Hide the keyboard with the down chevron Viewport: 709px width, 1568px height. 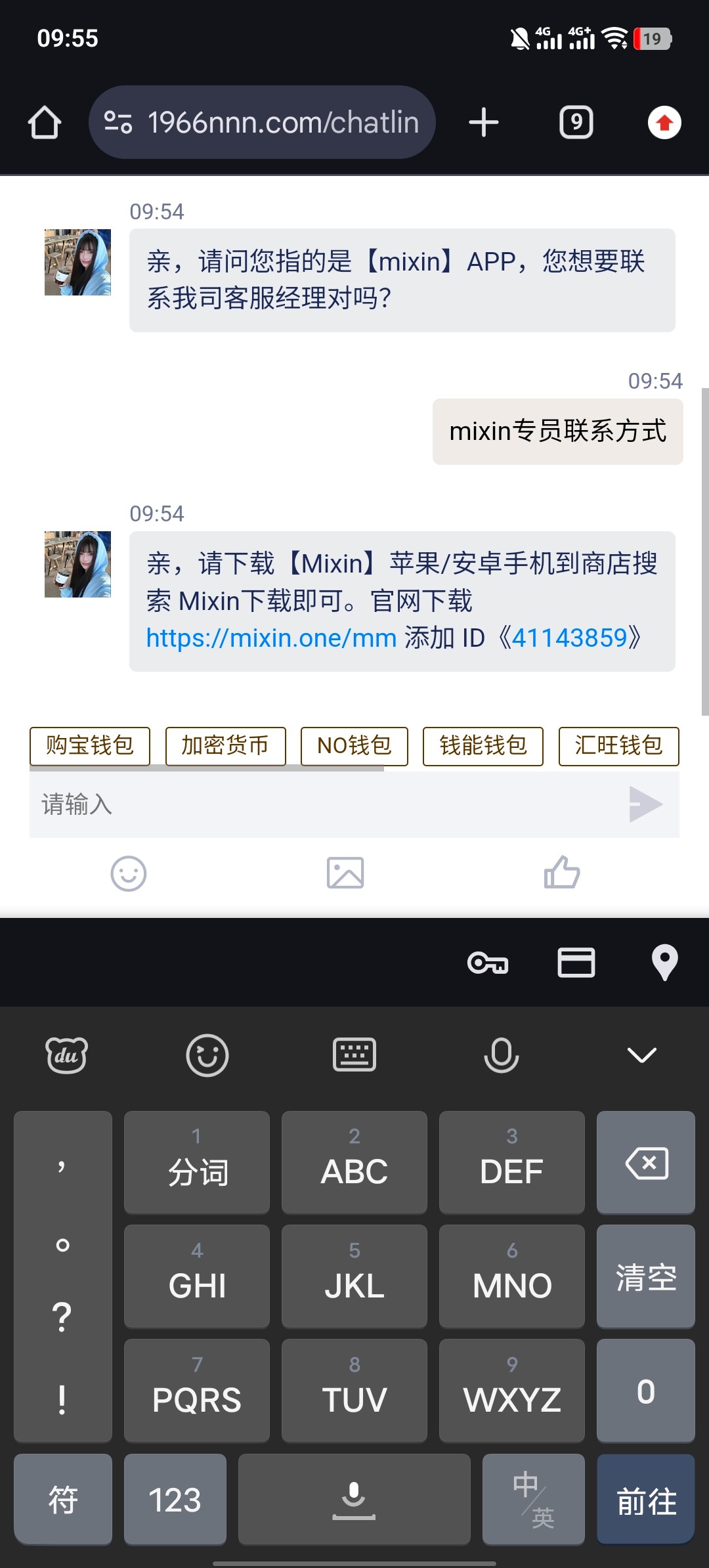tap(641, 1055)
